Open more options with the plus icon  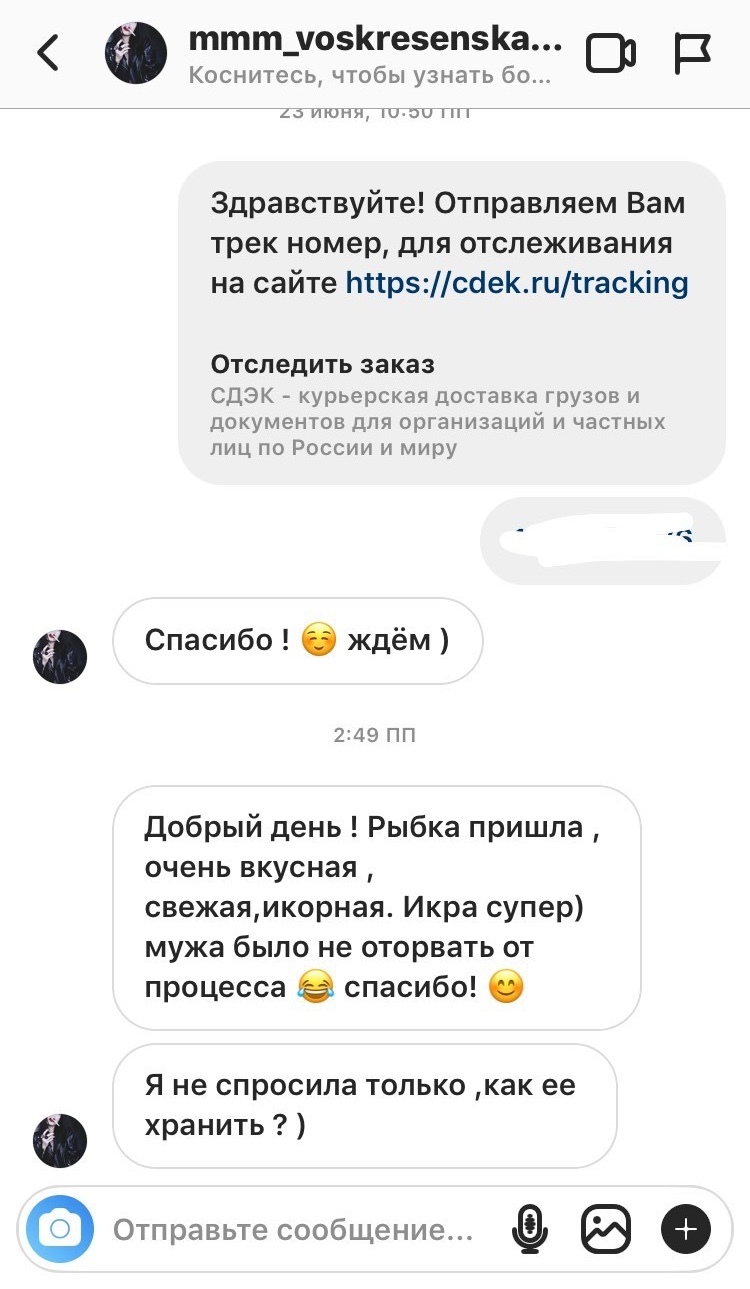click(x=685, y=1228)
